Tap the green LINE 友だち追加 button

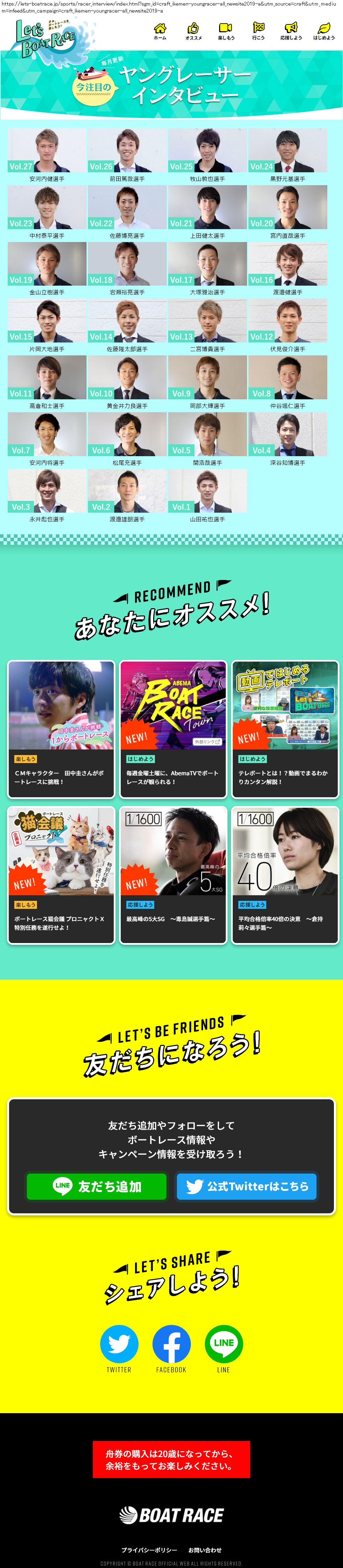click(96, 1186)
